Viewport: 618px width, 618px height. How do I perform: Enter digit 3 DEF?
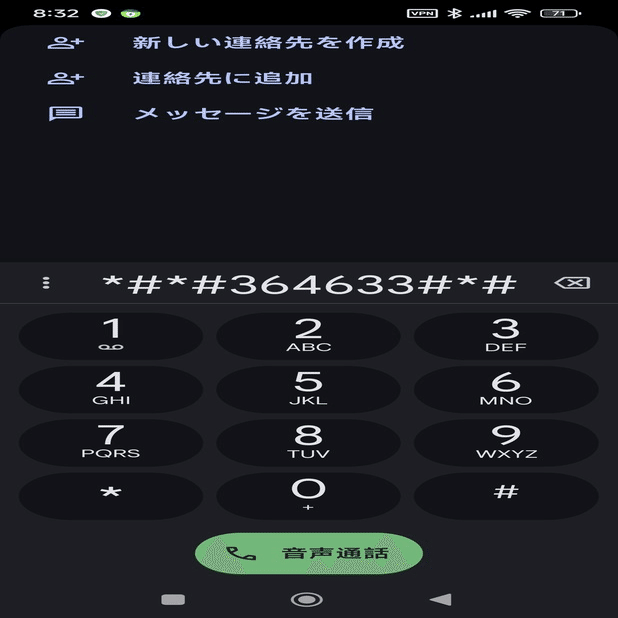click(x=506, y=335)
